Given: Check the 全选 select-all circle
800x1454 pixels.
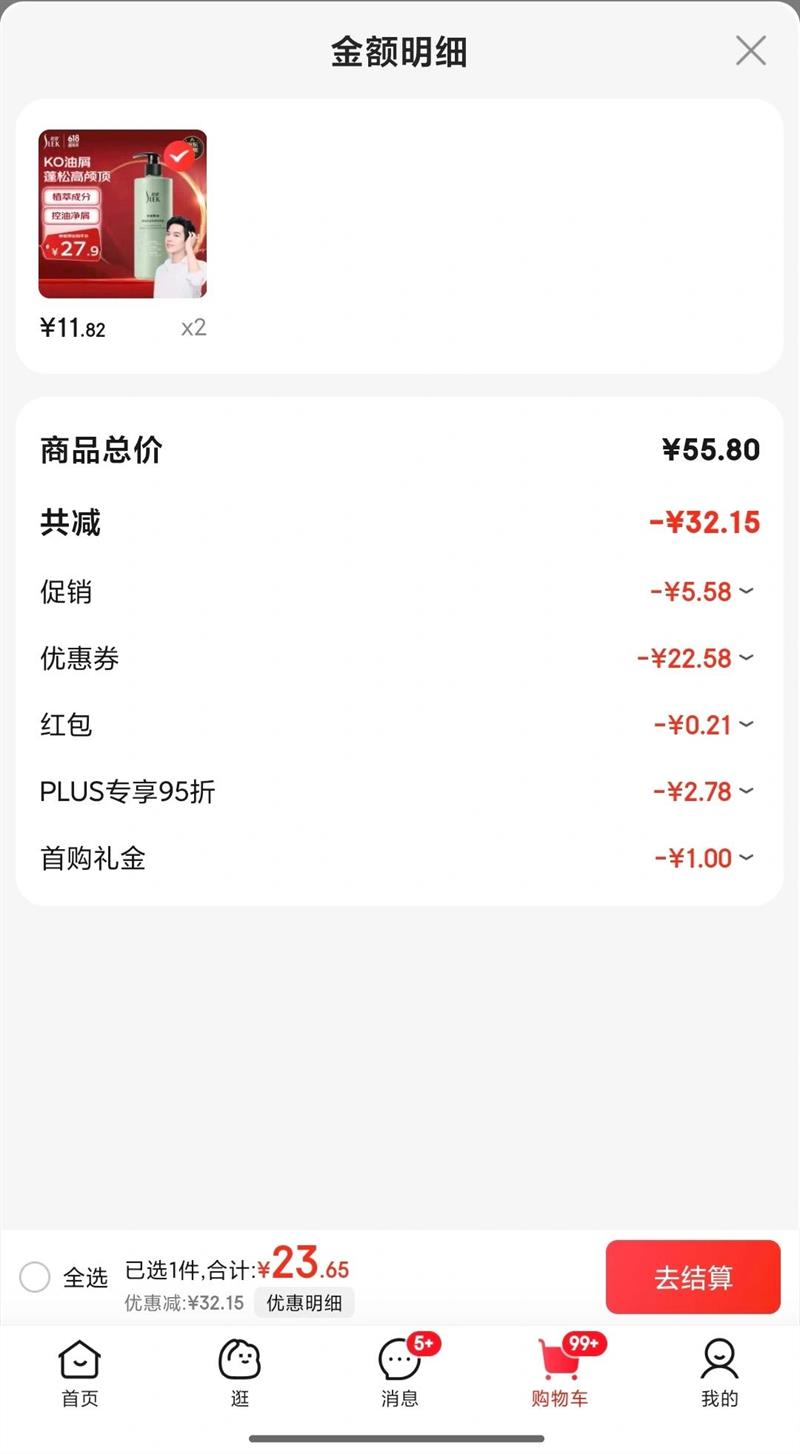Looking at the screenshot, I should click(x=35, y=1277).
